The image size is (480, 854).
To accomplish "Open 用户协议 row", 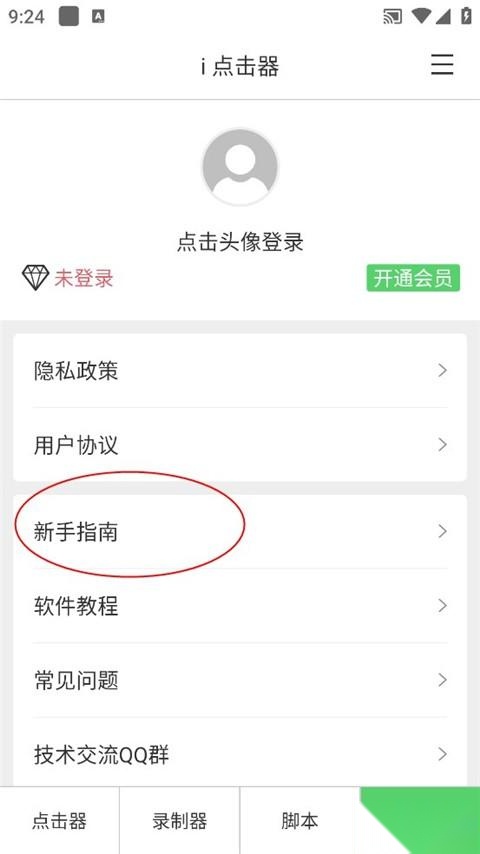I will pyautogui.click(x=240, y=445).
